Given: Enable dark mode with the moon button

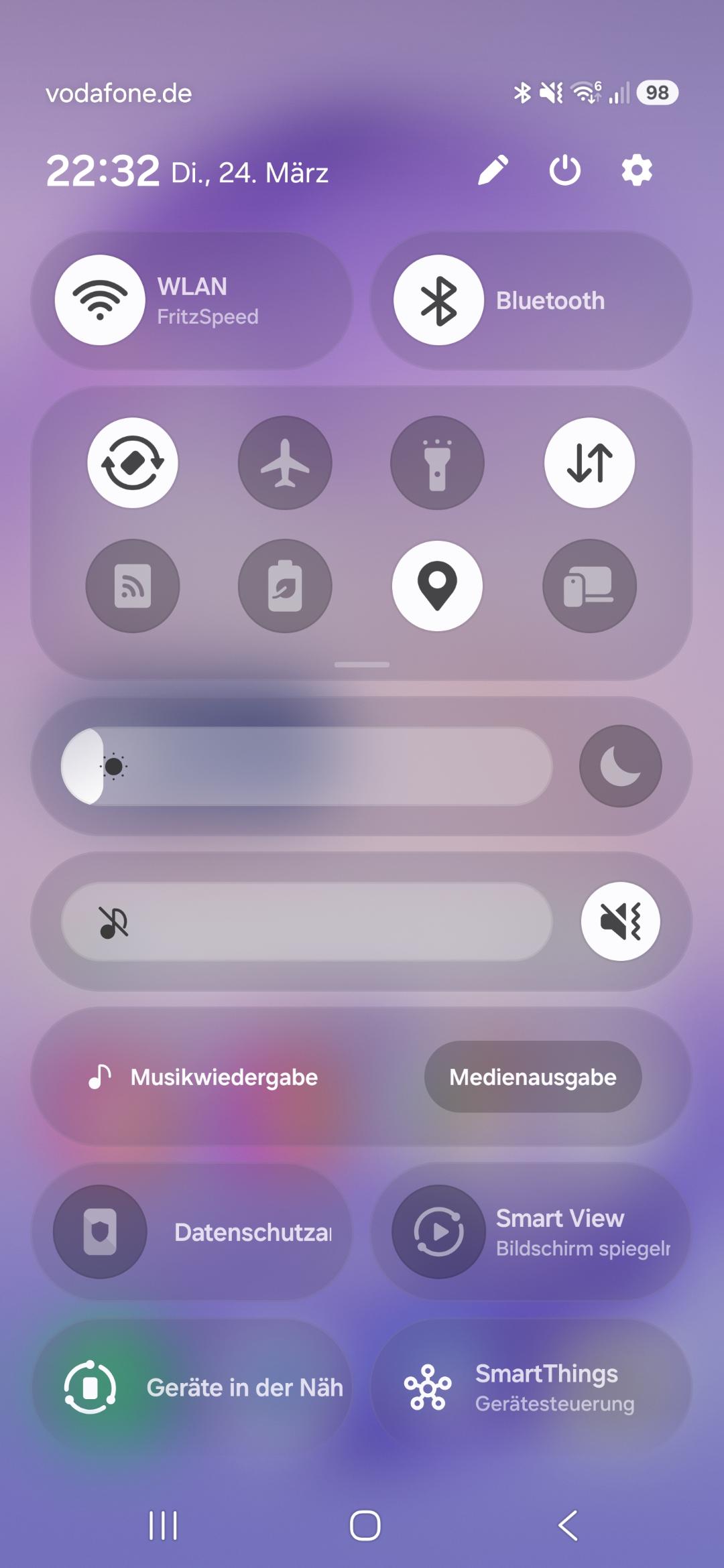Looking at the screenshot, I should 620,766.
